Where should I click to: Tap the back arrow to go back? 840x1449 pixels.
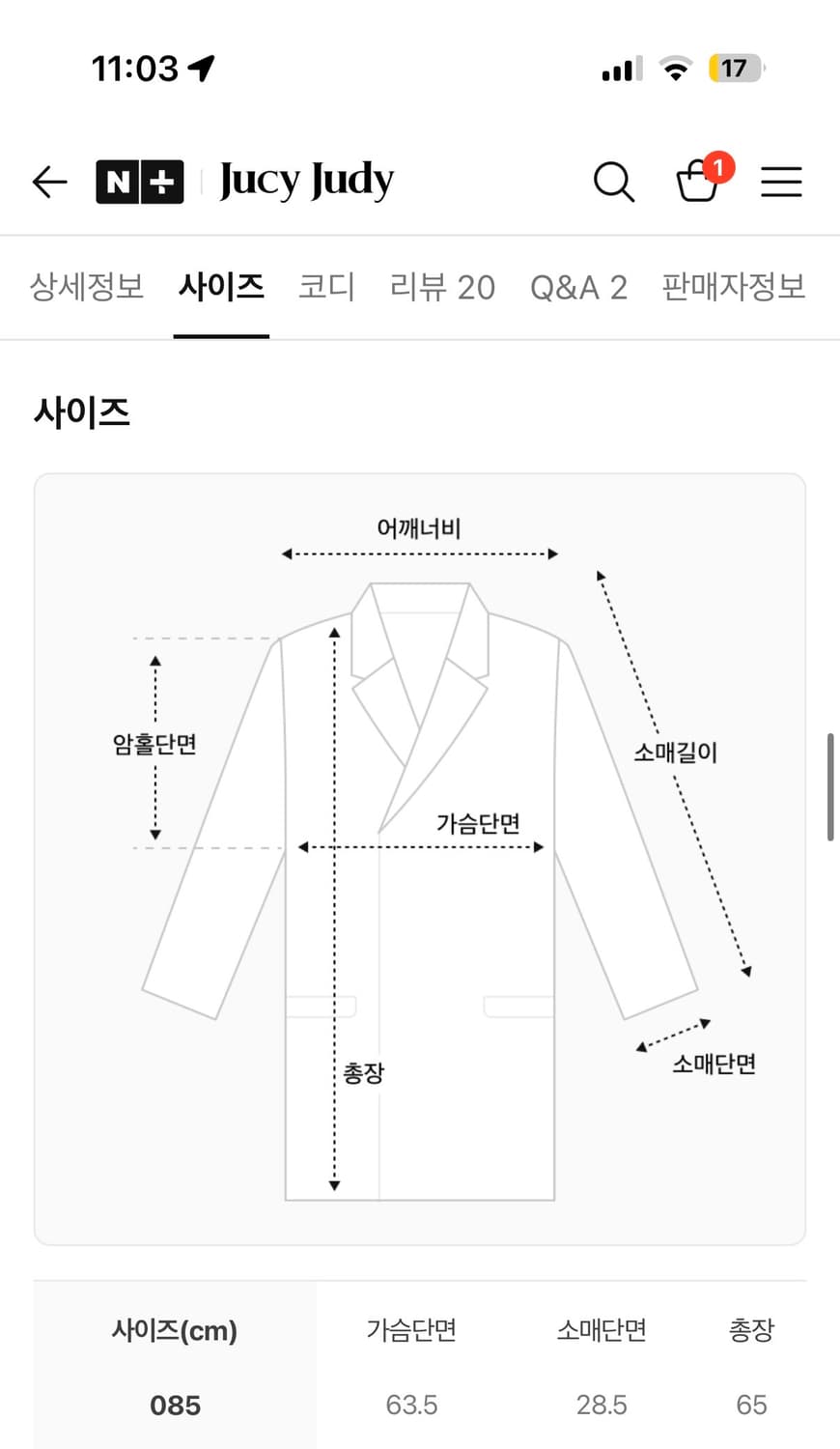point(48,182)
